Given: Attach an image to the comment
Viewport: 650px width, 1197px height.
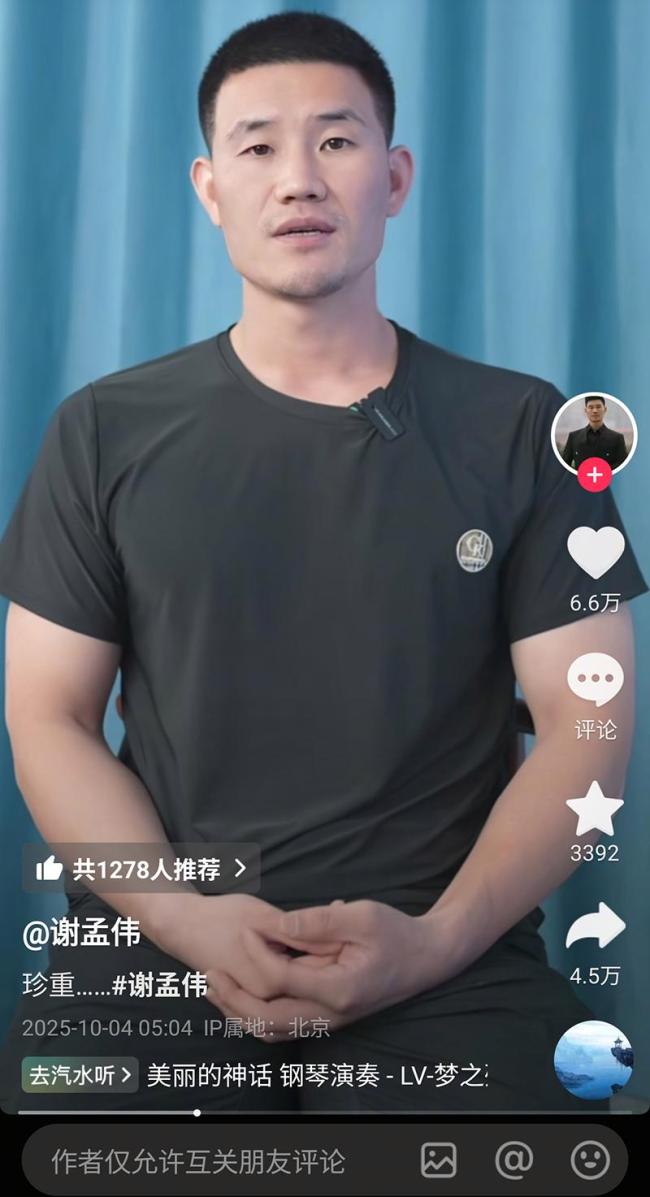Looking at the screenshot, I should (439, 1160).
